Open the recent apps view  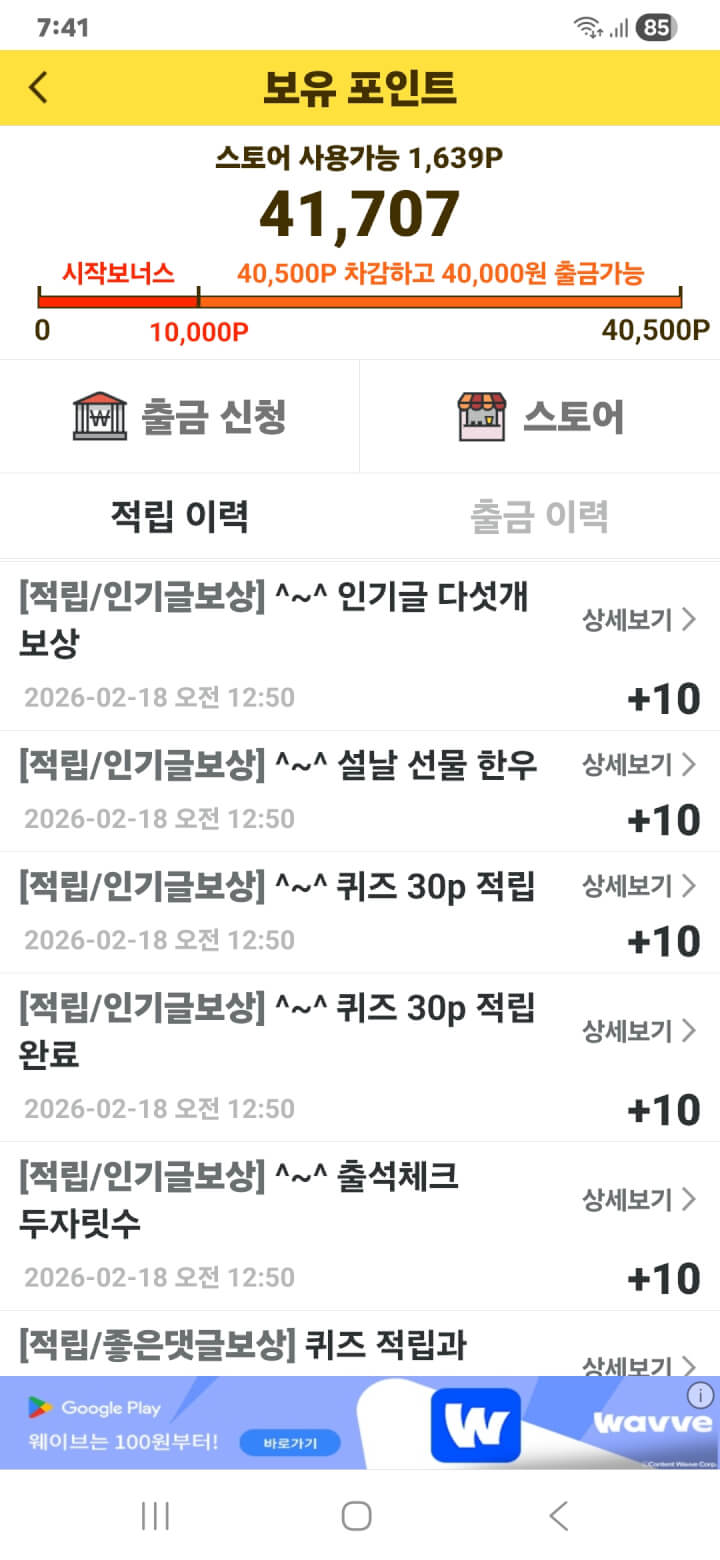pos(155,1516)
